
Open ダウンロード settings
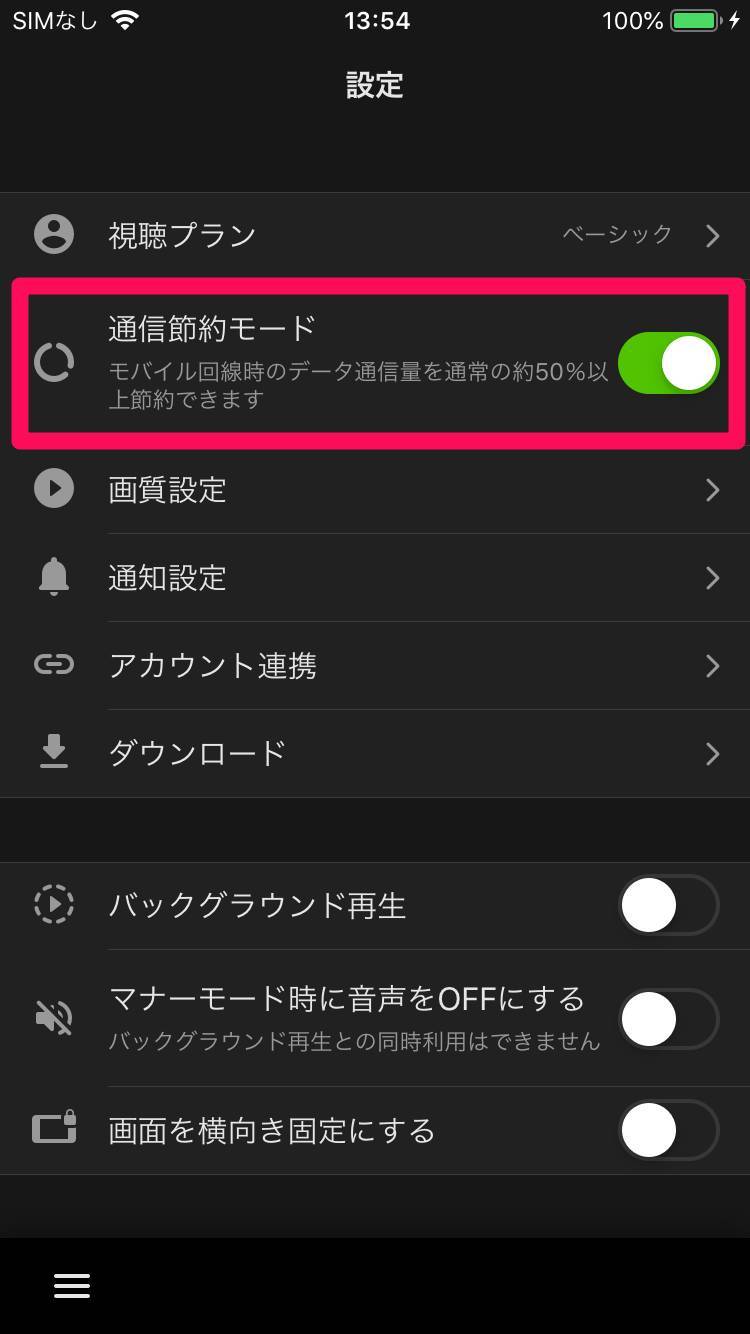[x=375, y=753]
